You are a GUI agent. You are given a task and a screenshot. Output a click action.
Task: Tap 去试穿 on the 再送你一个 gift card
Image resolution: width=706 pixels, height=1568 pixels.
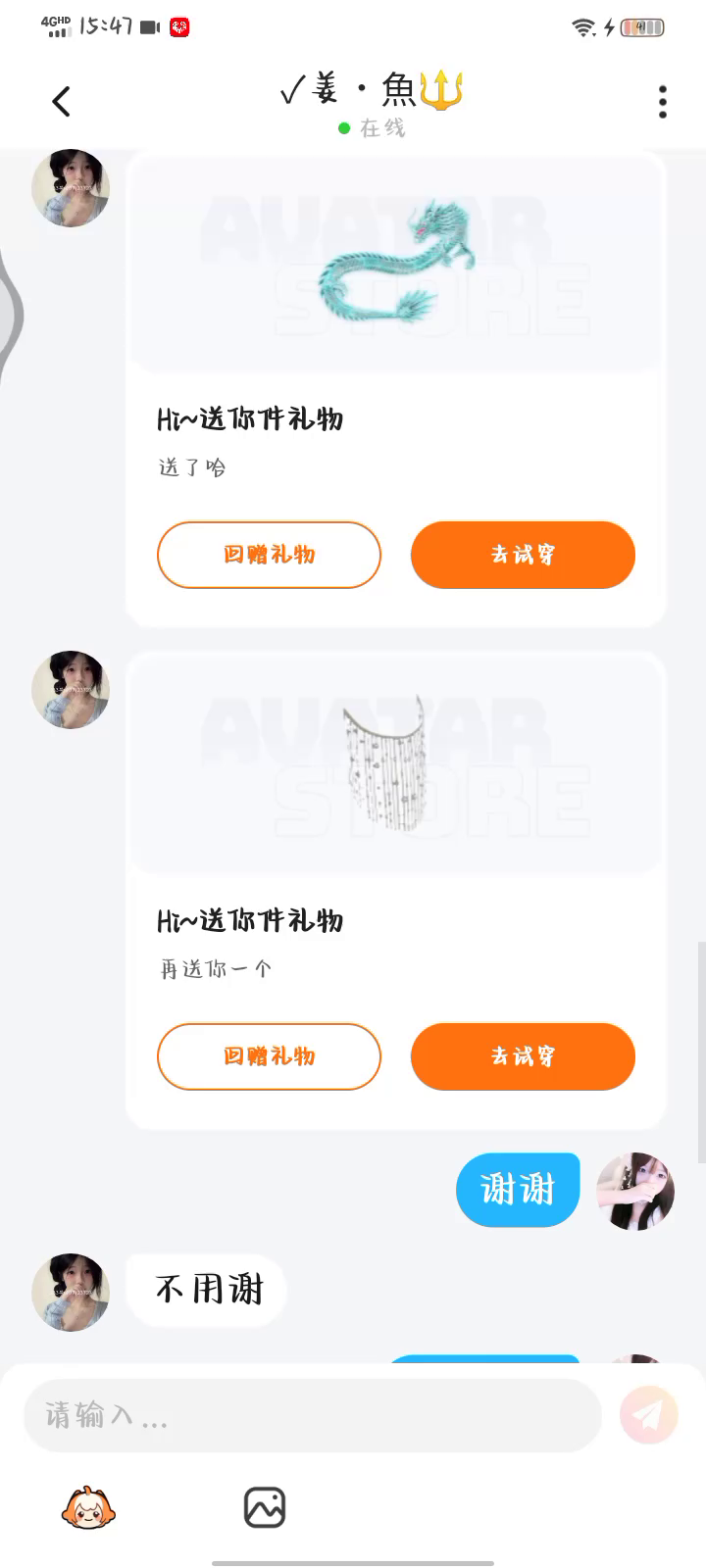[x=523, y=1056]
